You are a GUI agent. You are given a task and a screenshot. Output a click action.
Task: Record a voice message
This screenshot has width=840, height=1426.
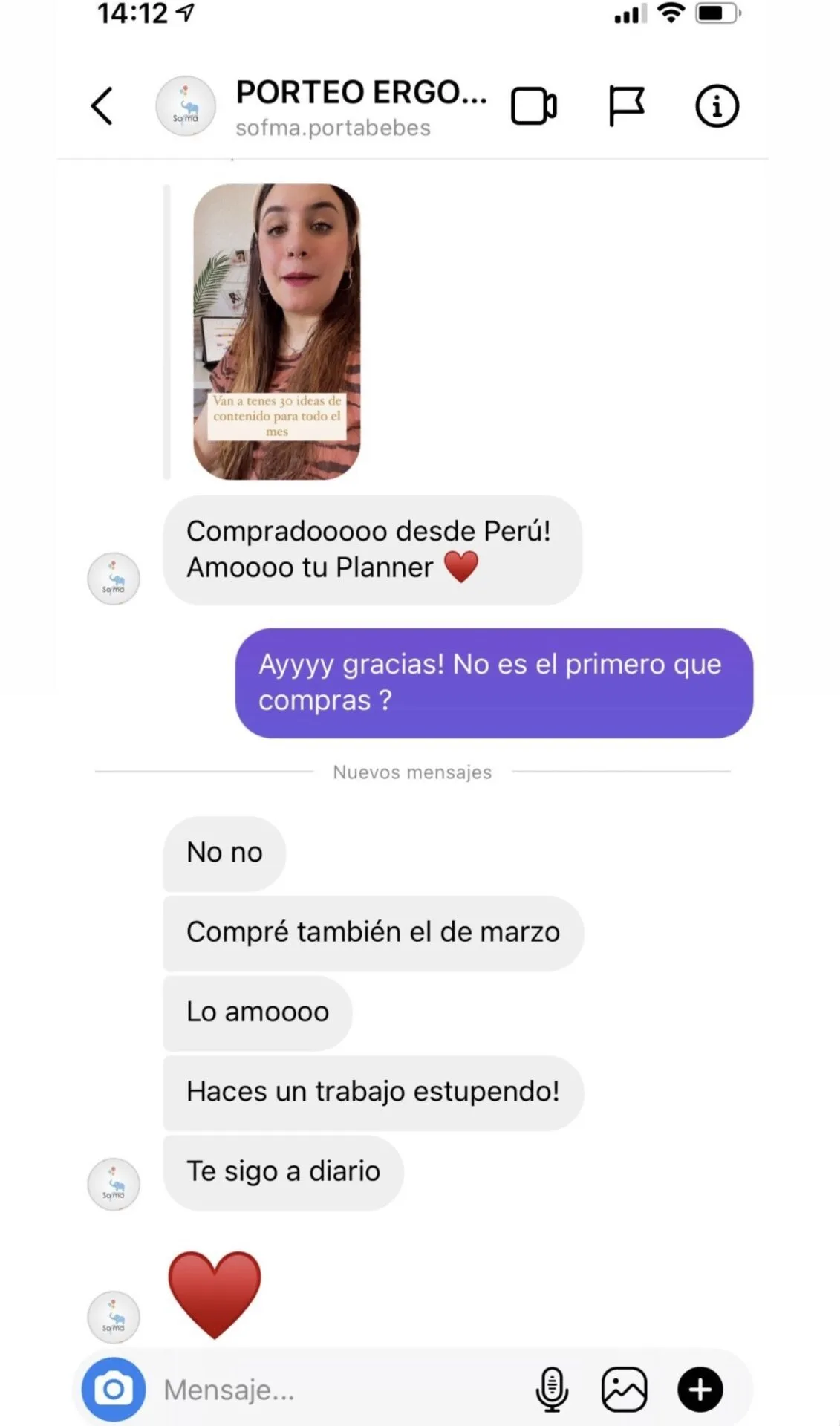[552, 1389]
